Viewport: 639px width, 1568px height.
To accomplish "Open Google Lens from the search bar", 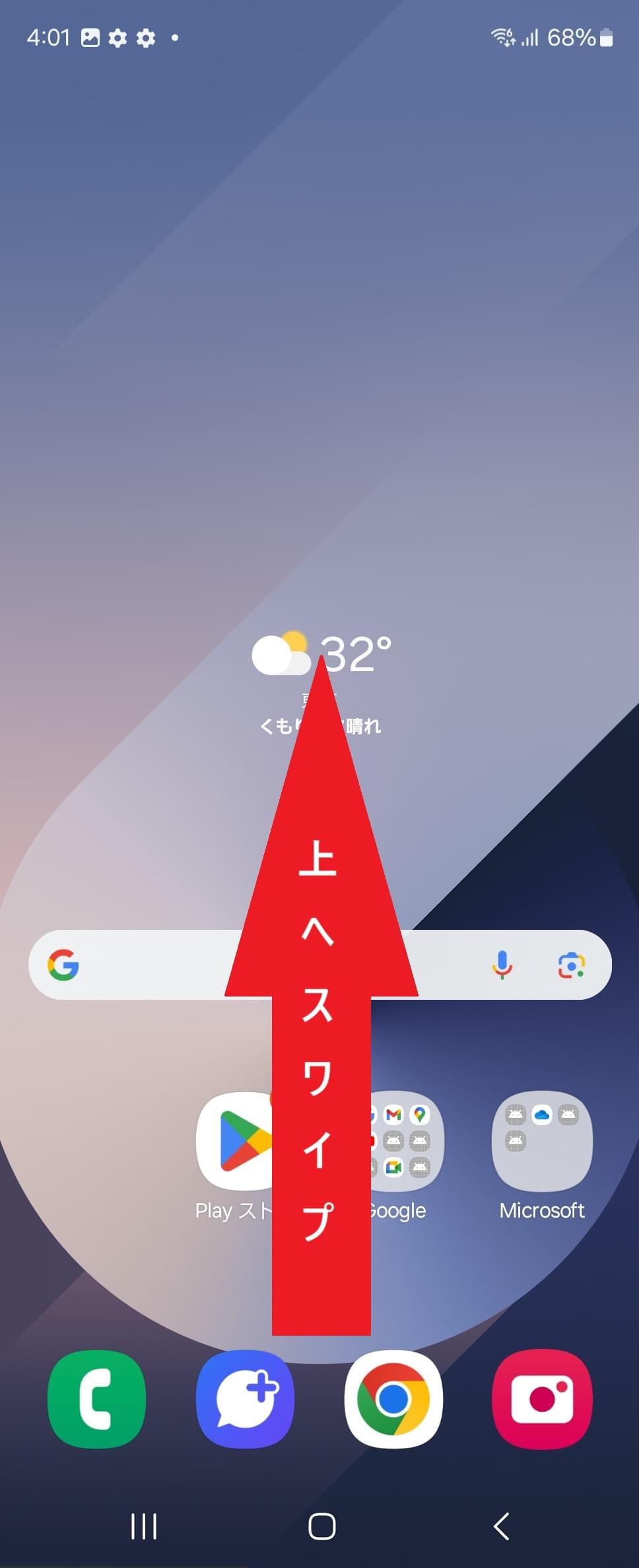I will click(x=572, y=965).
